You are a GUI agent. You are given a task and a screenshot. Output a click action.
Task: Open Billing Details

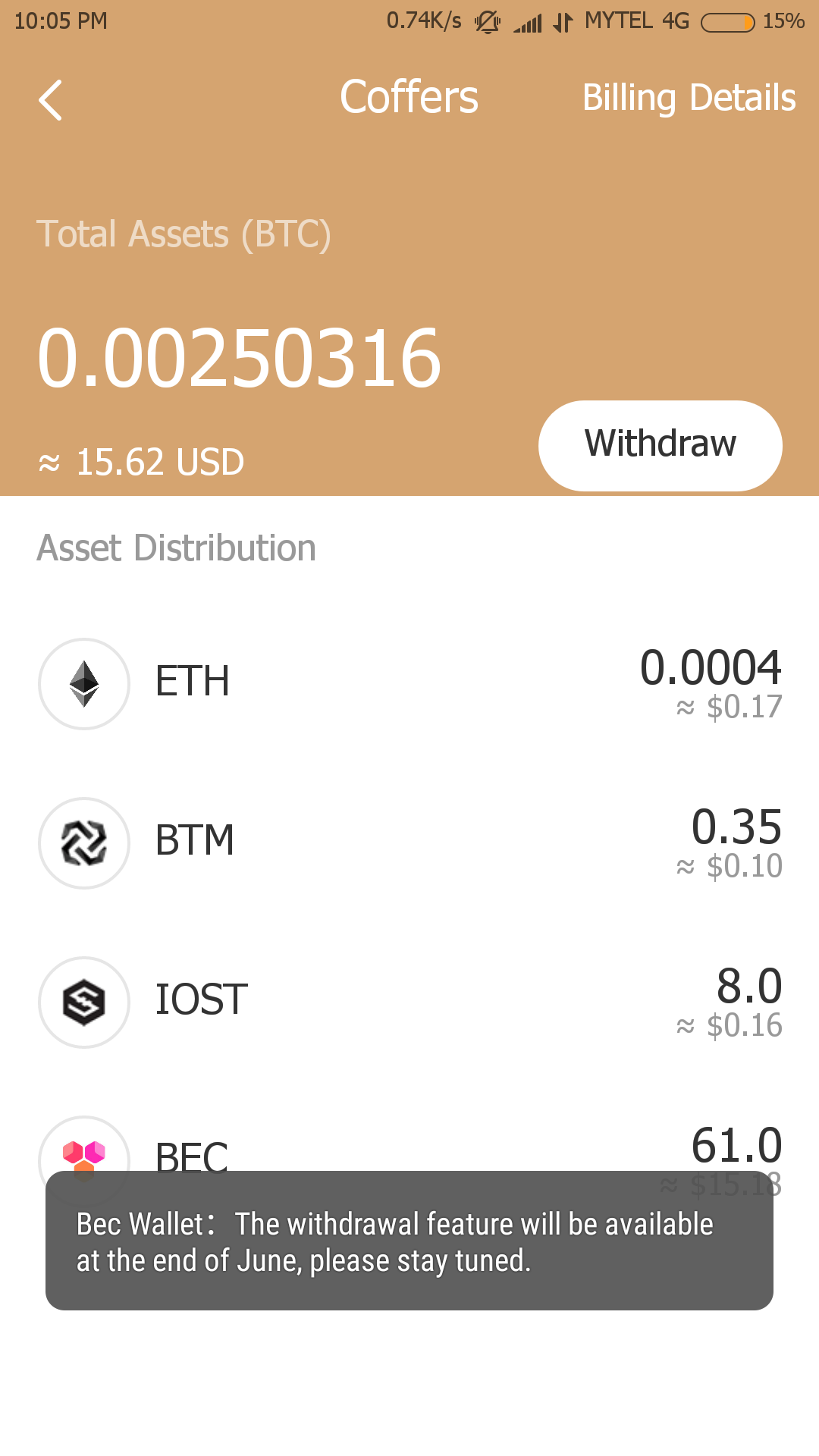click(689, 99)
